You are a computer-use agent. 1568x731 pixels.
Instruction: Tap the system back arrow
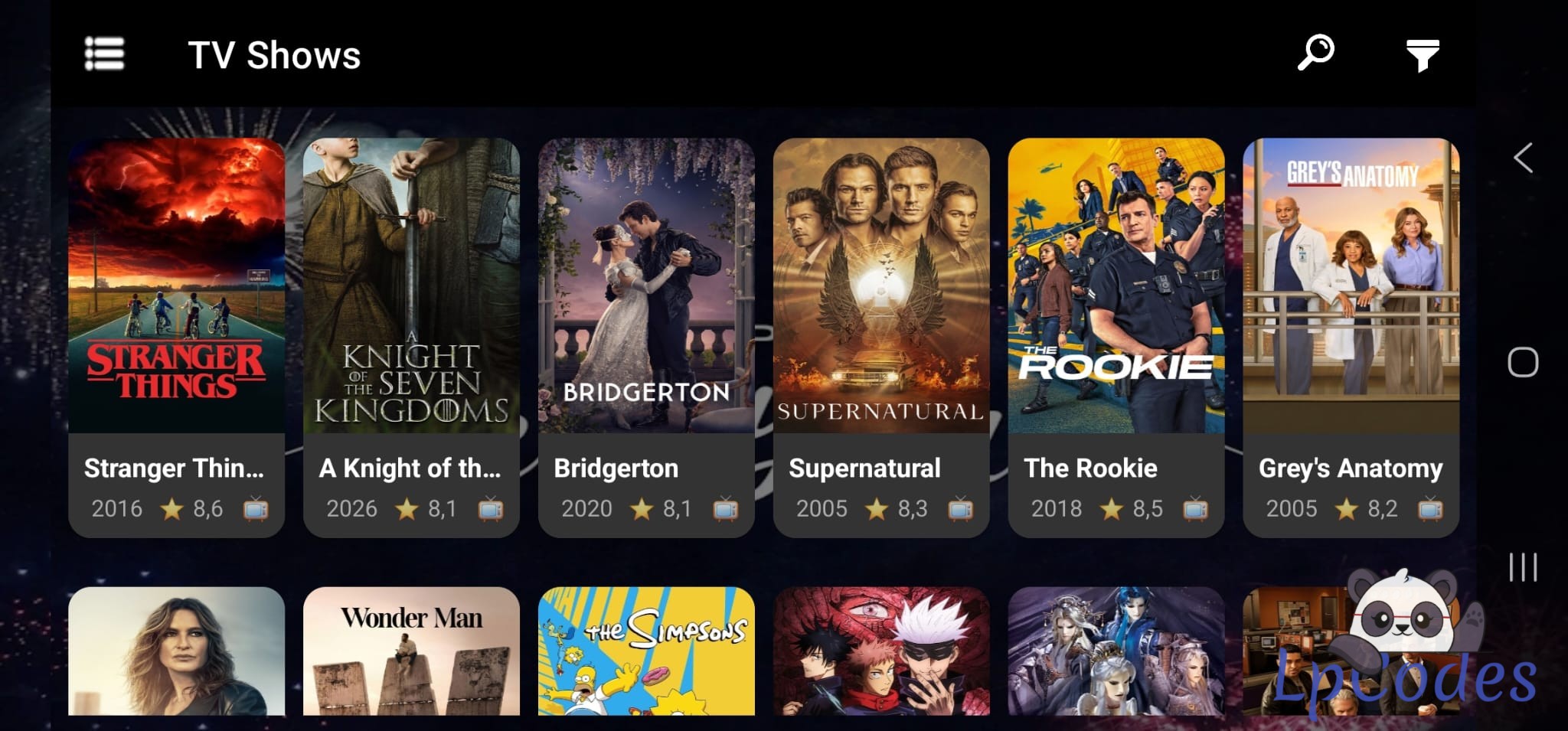(1523, 158)
